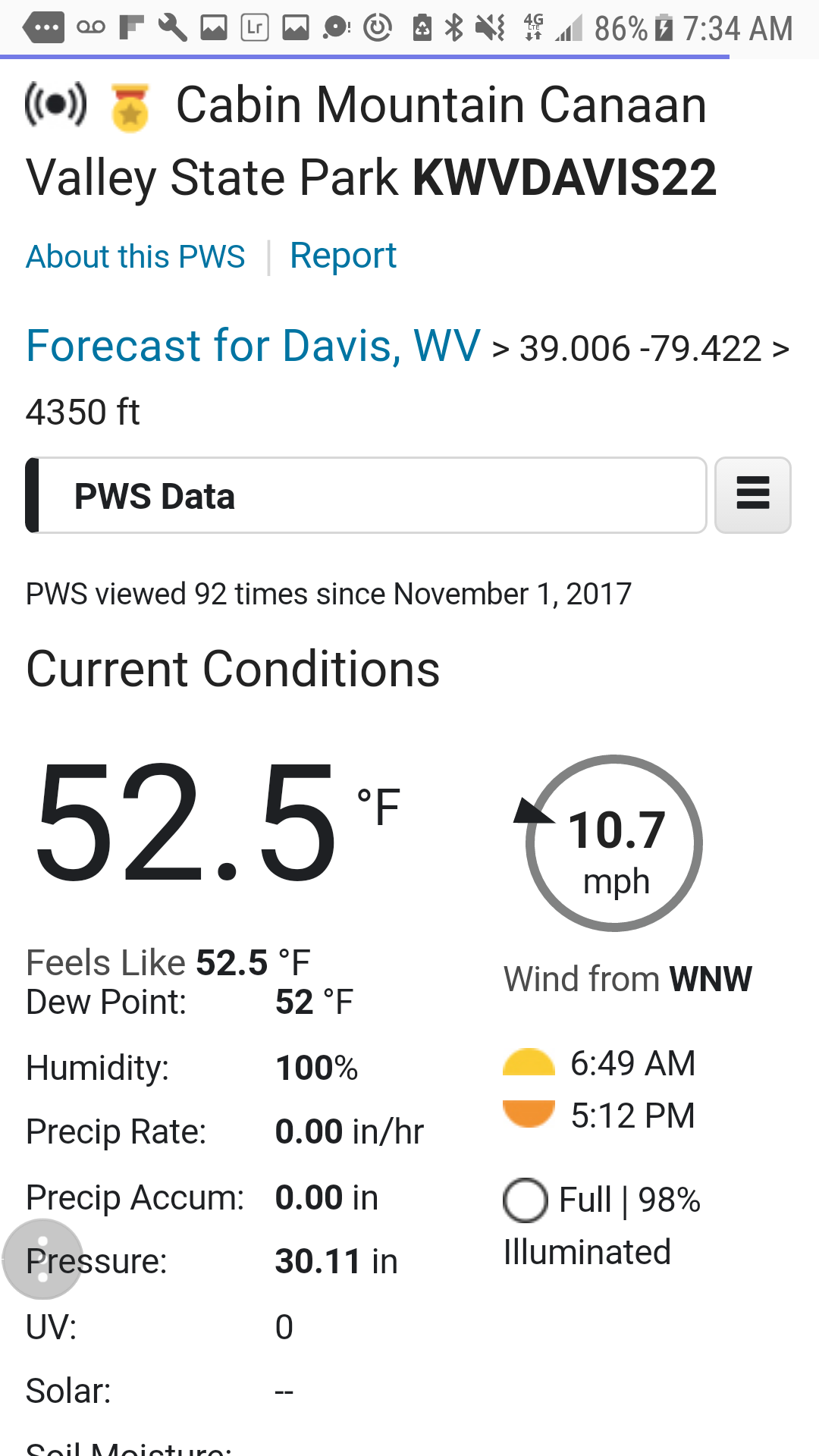
Task: Open Forecast for Davis, WV
Action: (x=253, y=346)
